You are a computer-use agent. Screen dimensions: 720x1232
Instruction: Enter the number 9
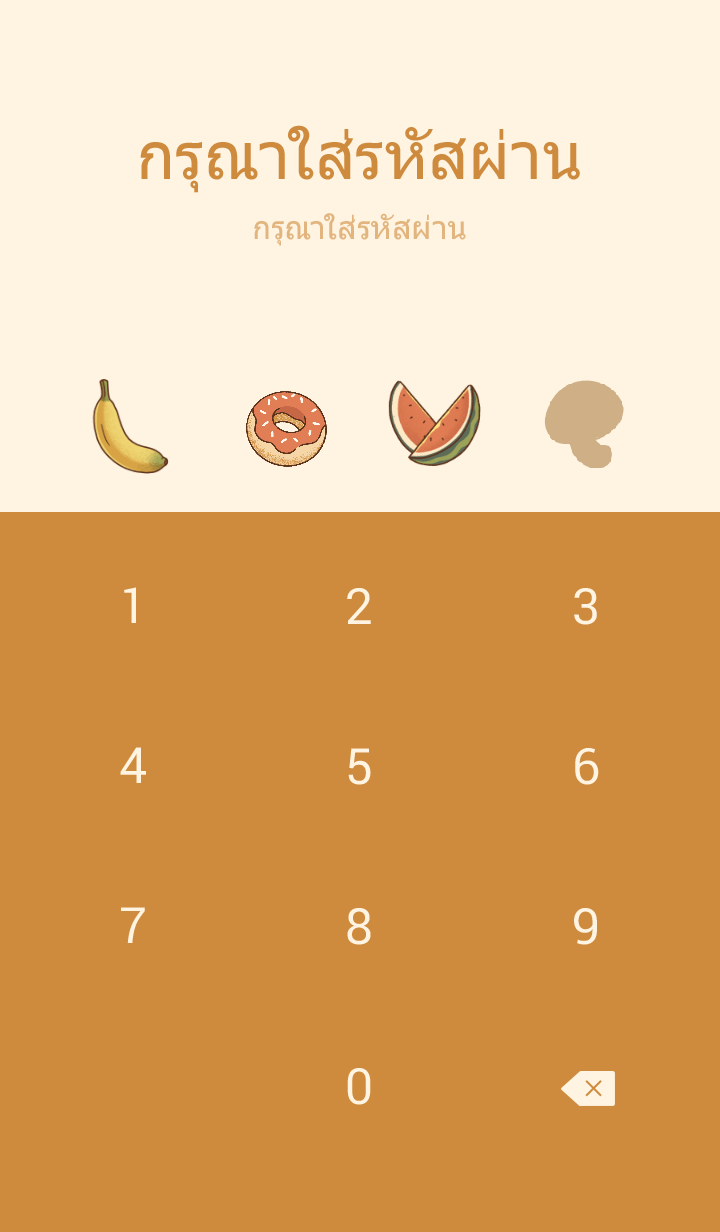(x=586, y=927)
